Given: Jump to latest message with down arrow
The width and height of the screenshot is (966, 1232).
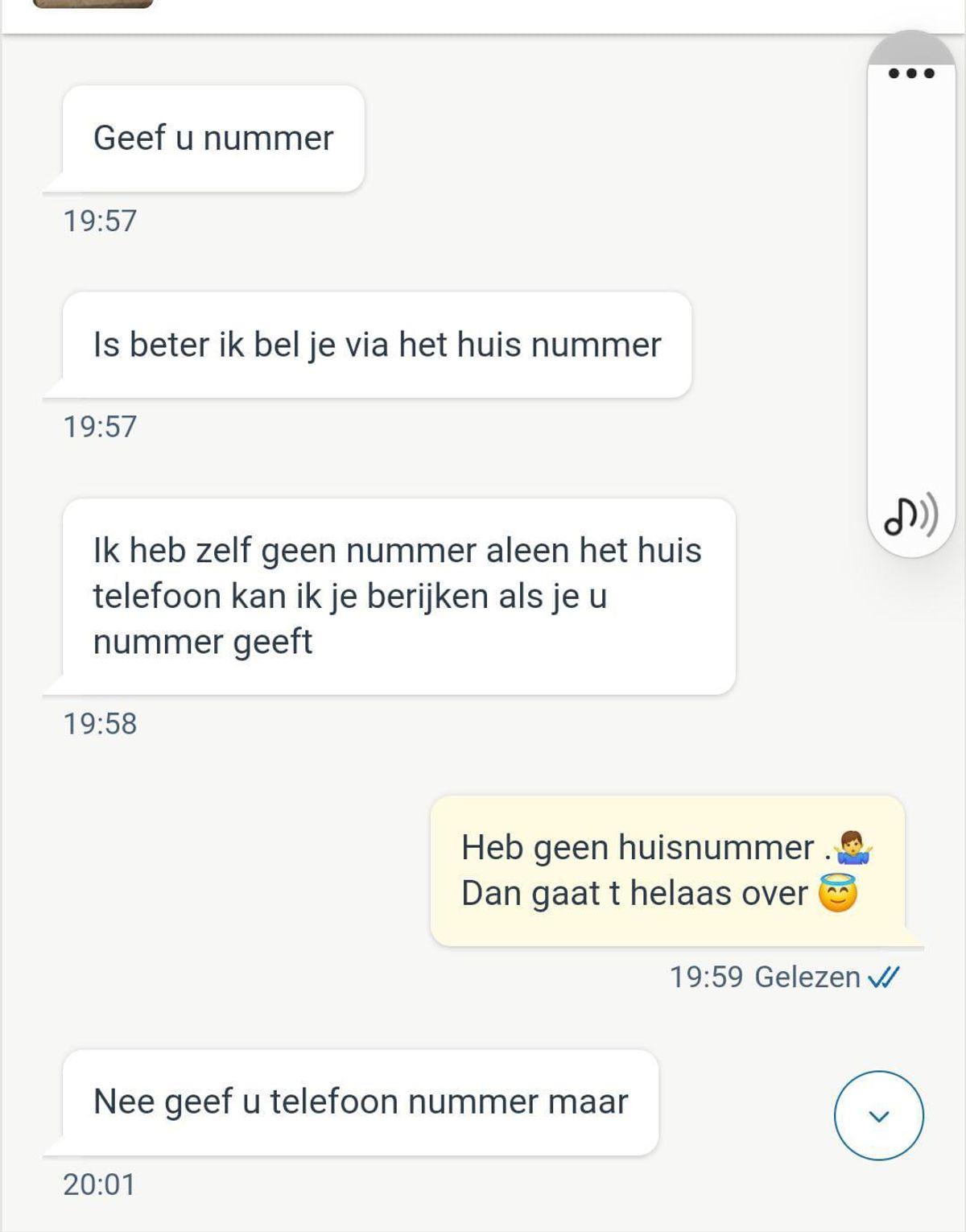Looking at the screenshot, I should pos(879,1116).
